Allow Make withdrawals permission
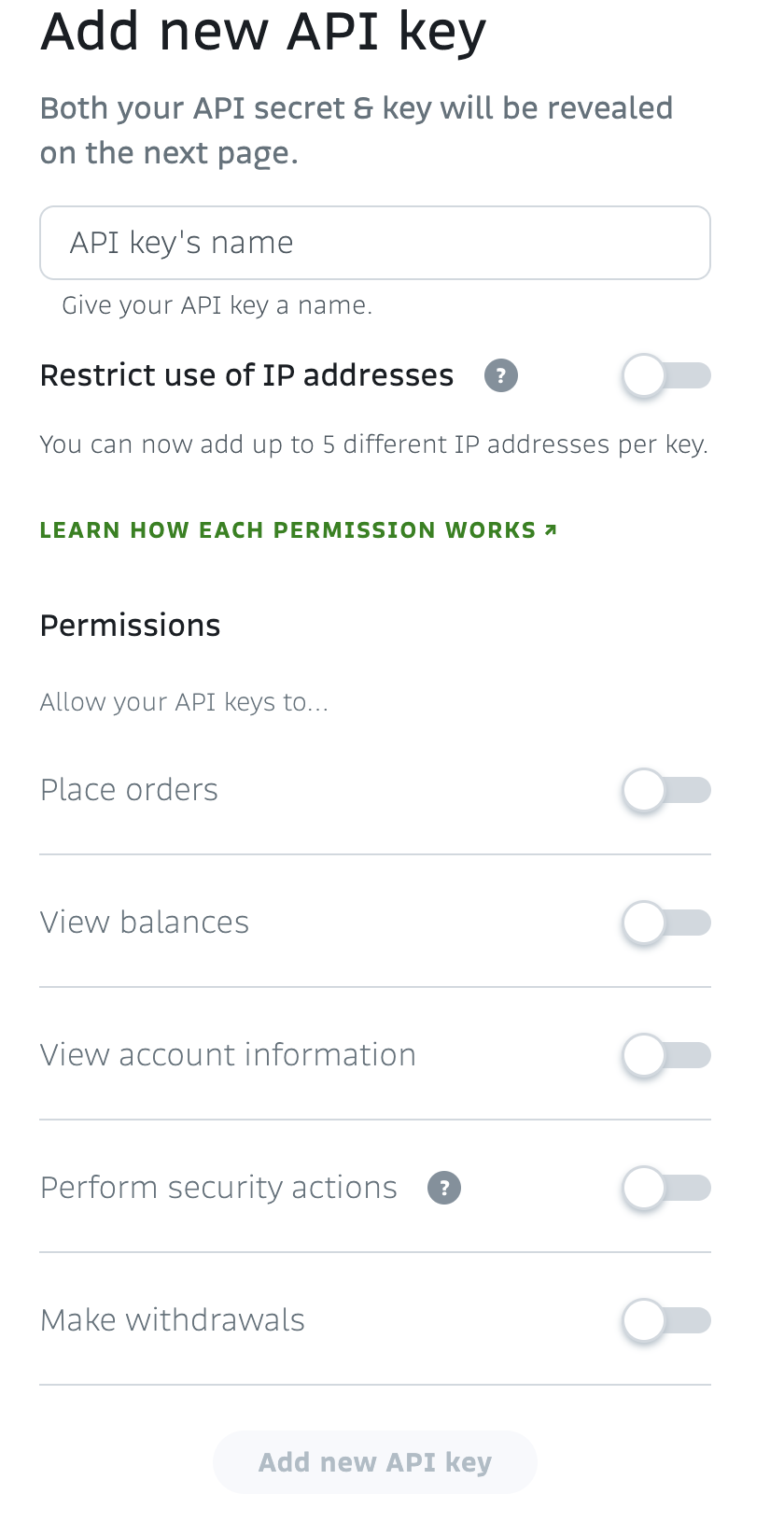Viewport: 784px width, 1522px height. [x=666, y=1321]
